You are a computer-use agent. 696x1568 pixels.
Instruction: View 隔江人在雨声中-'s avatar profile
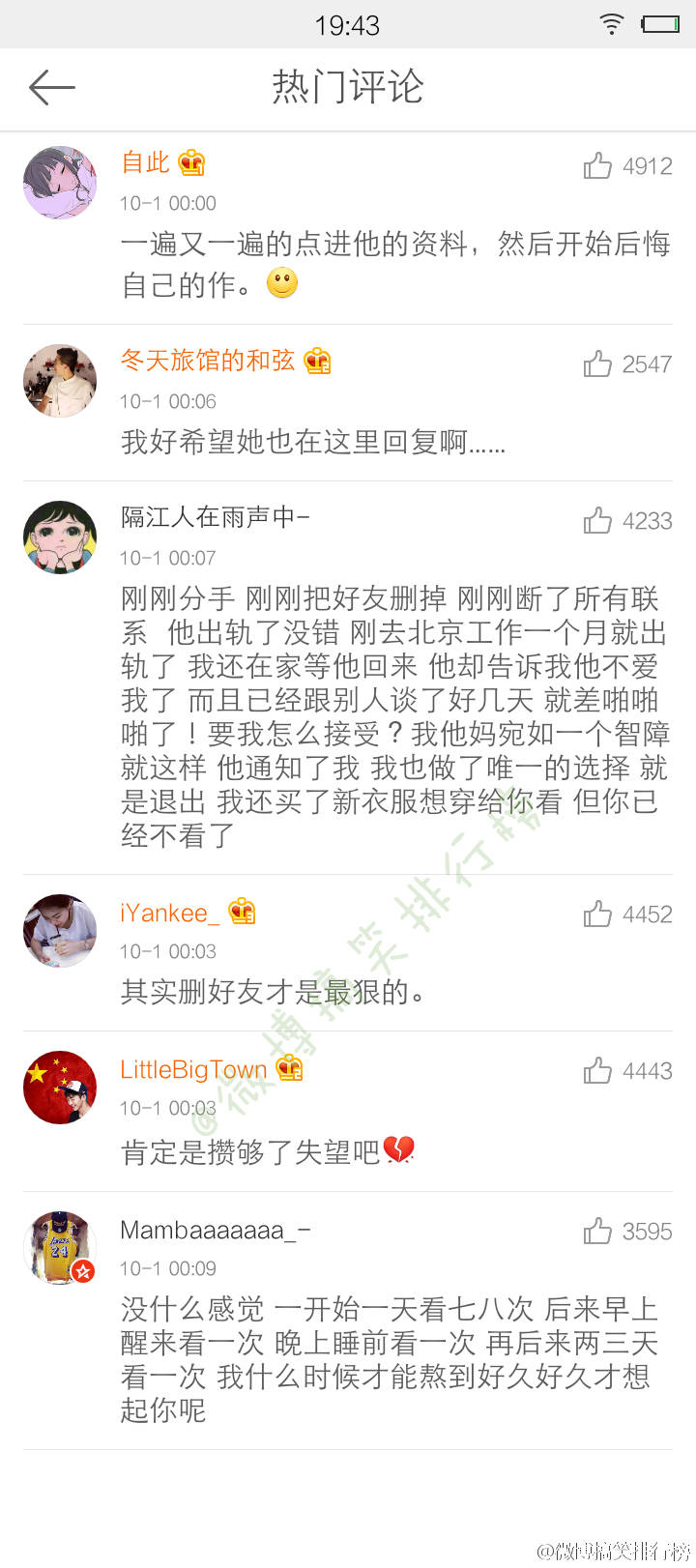60,537
